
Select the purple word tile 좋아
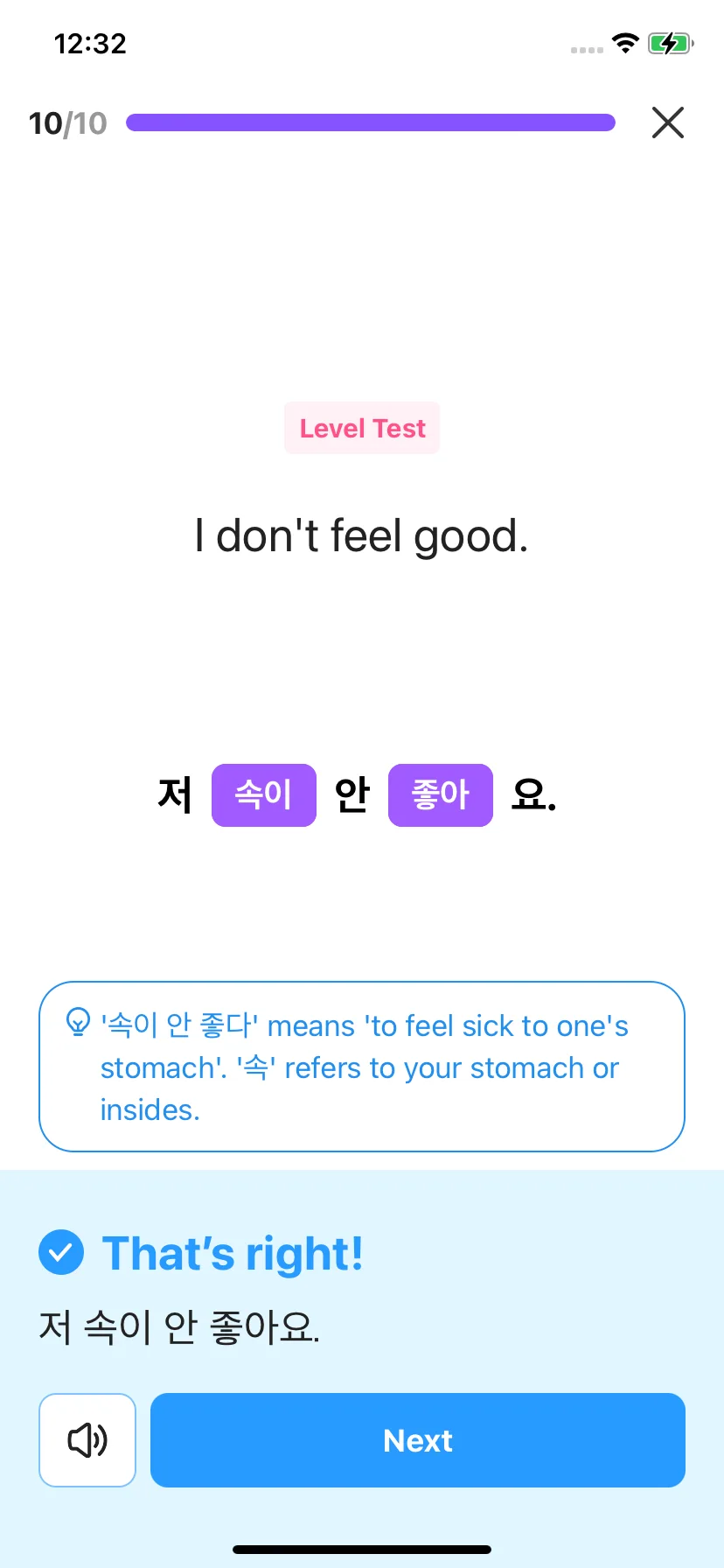point(440,794)
